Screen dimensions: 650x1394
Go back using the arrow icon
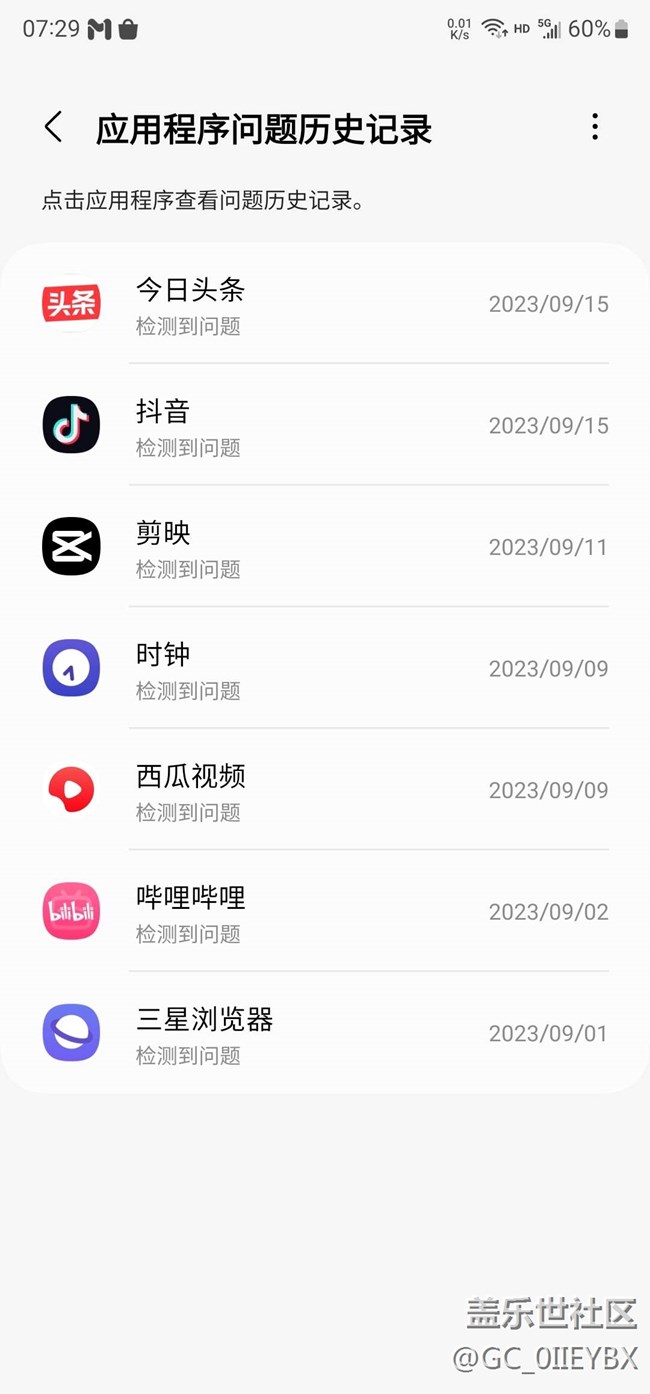(53, 127)
